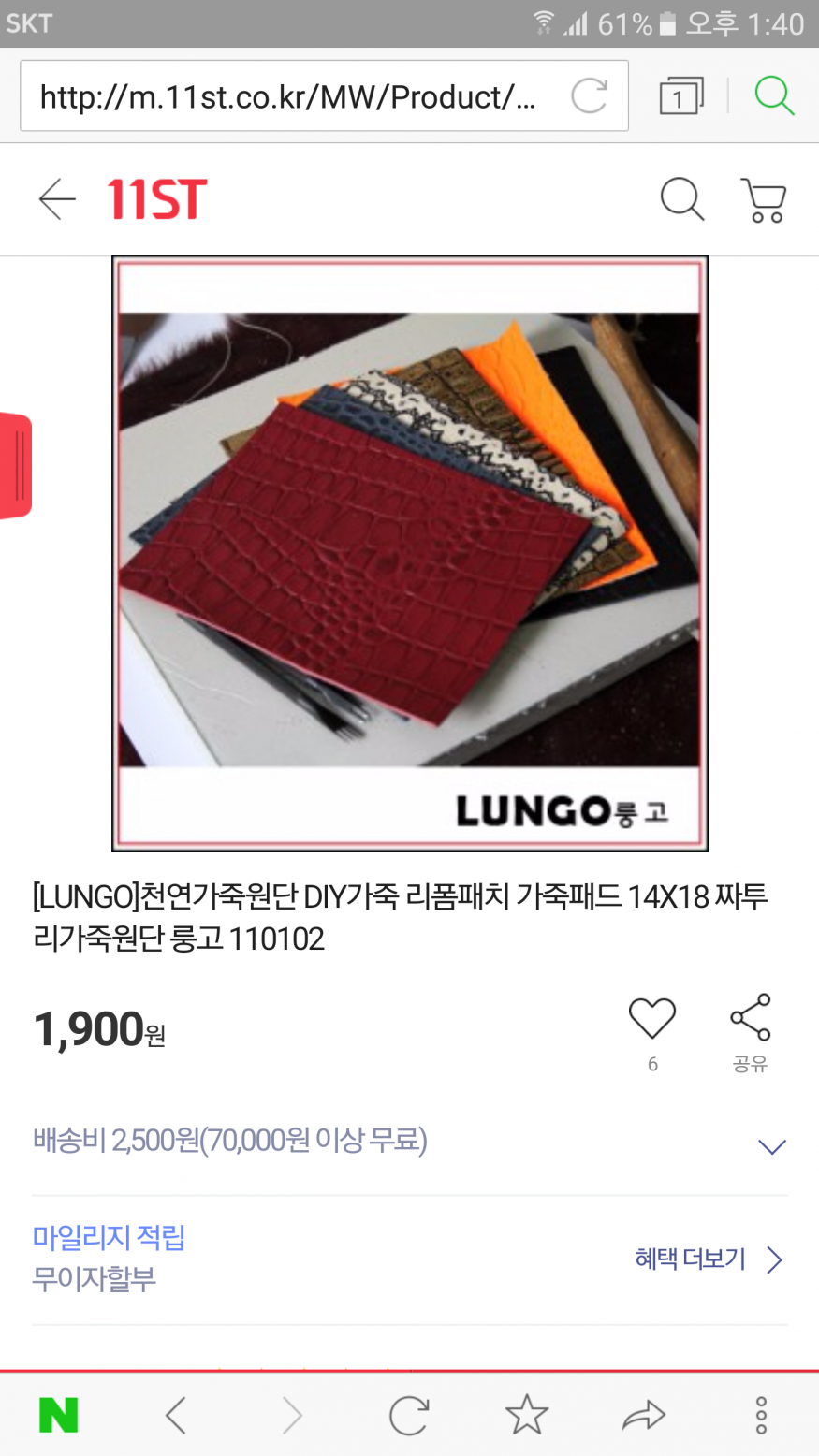Share the page from bottom toolbar arrow
Viewport: 819px width, 1456px height.
644,1415
